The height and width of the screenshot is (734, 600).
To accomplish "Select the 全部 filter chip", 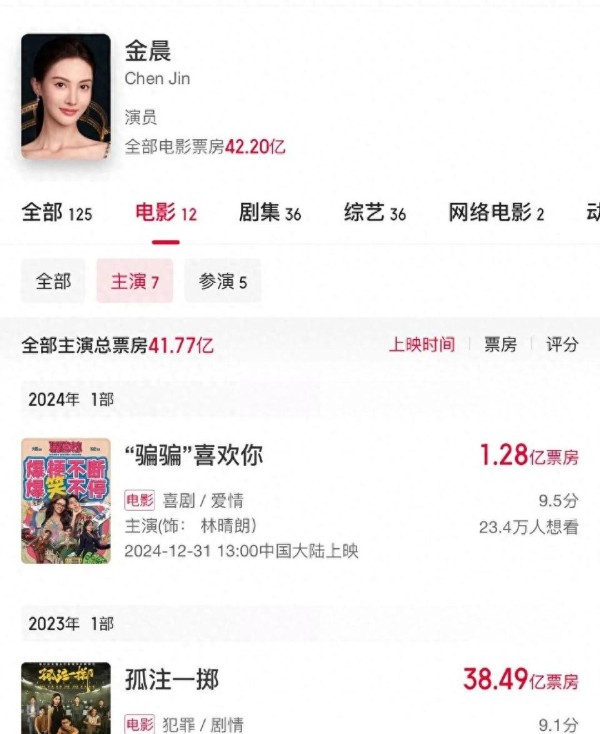I will pyautogui.click(x=53, y=282).
